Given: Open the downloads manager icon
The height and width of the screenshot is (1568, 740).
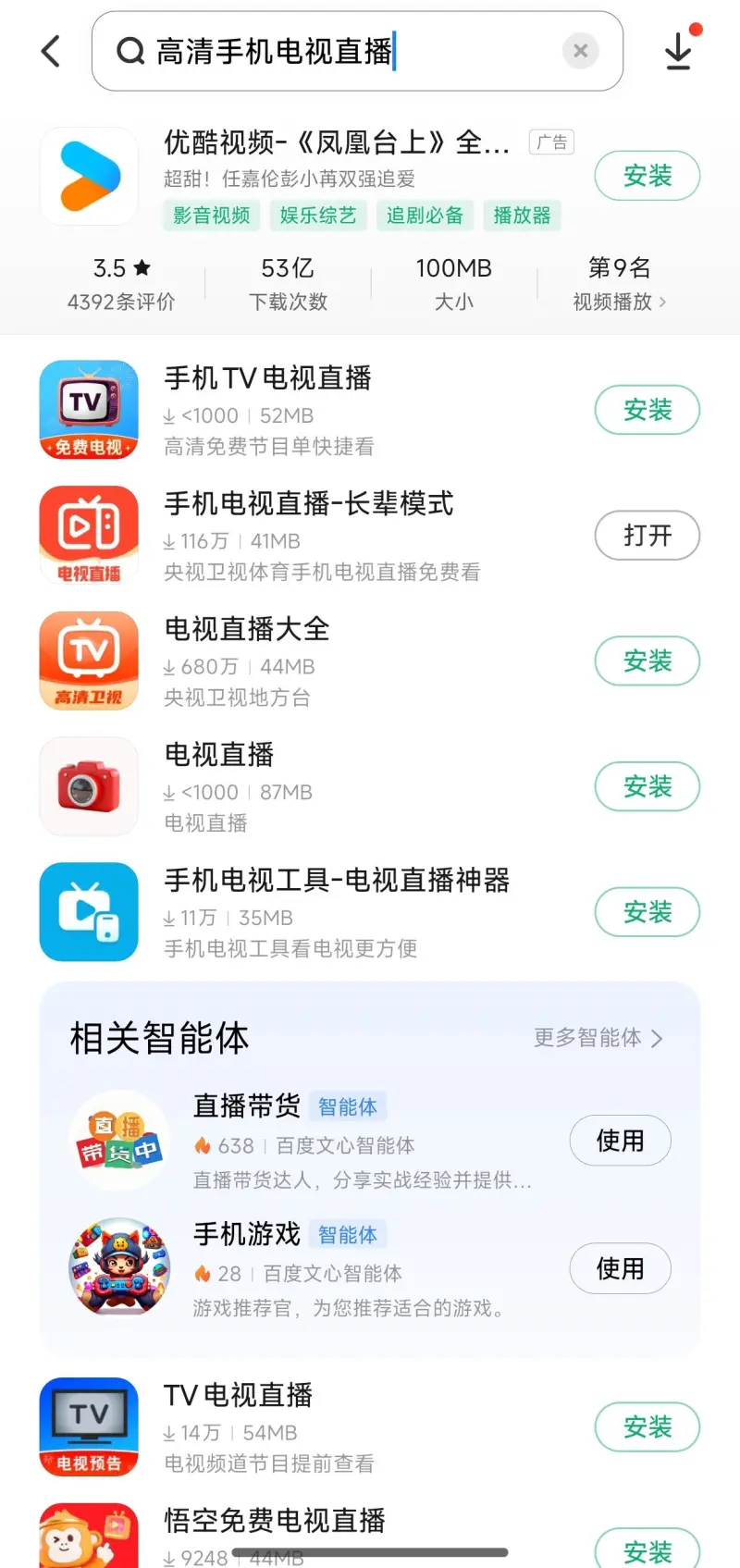Looking at the screenshot, I should (679, 52).
